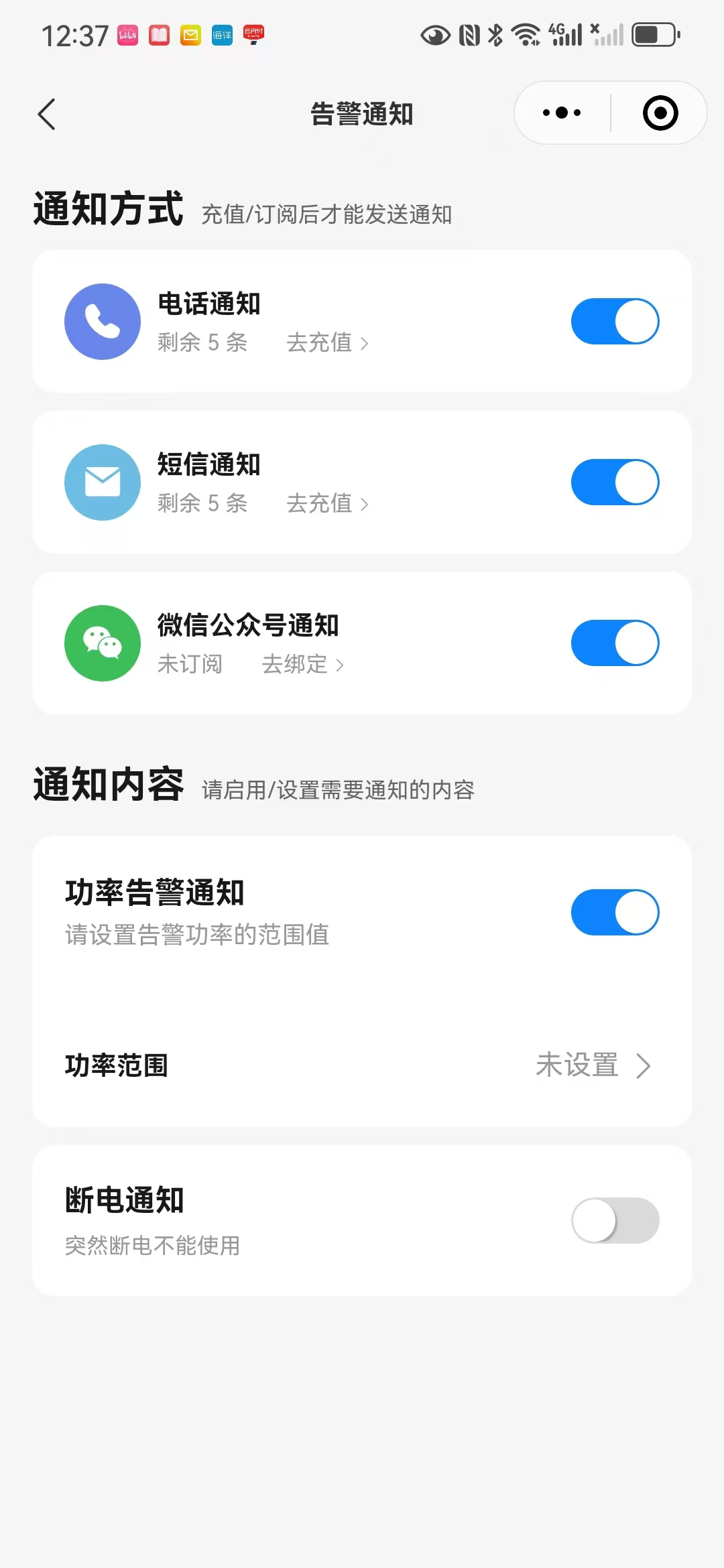Click the back arrow at top left
Image resolution: width=724 pixels, height=1568 pixels.
[x=46, y=114]
